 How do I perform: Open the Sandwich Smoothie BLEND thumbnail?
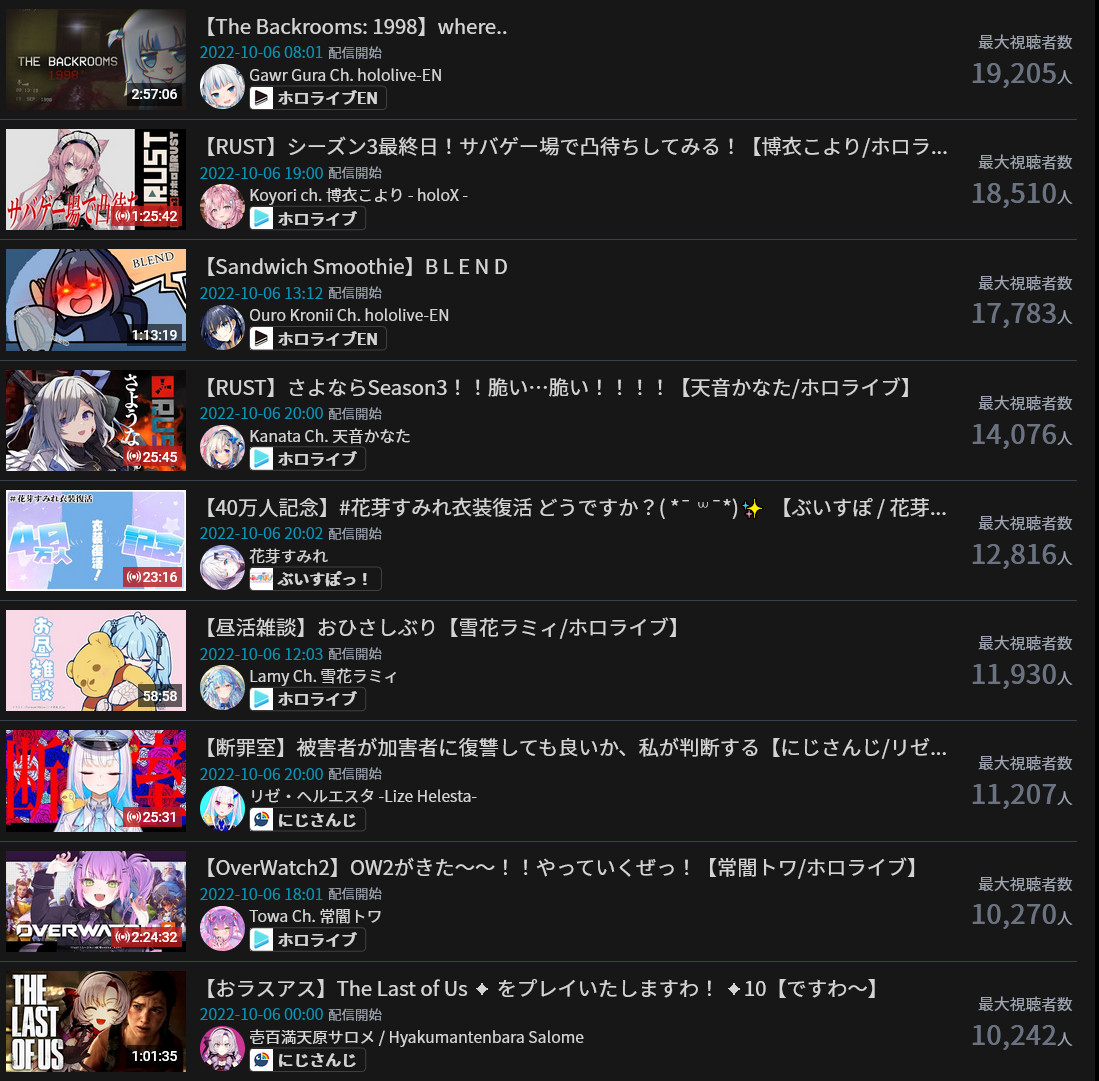(96, 300)
